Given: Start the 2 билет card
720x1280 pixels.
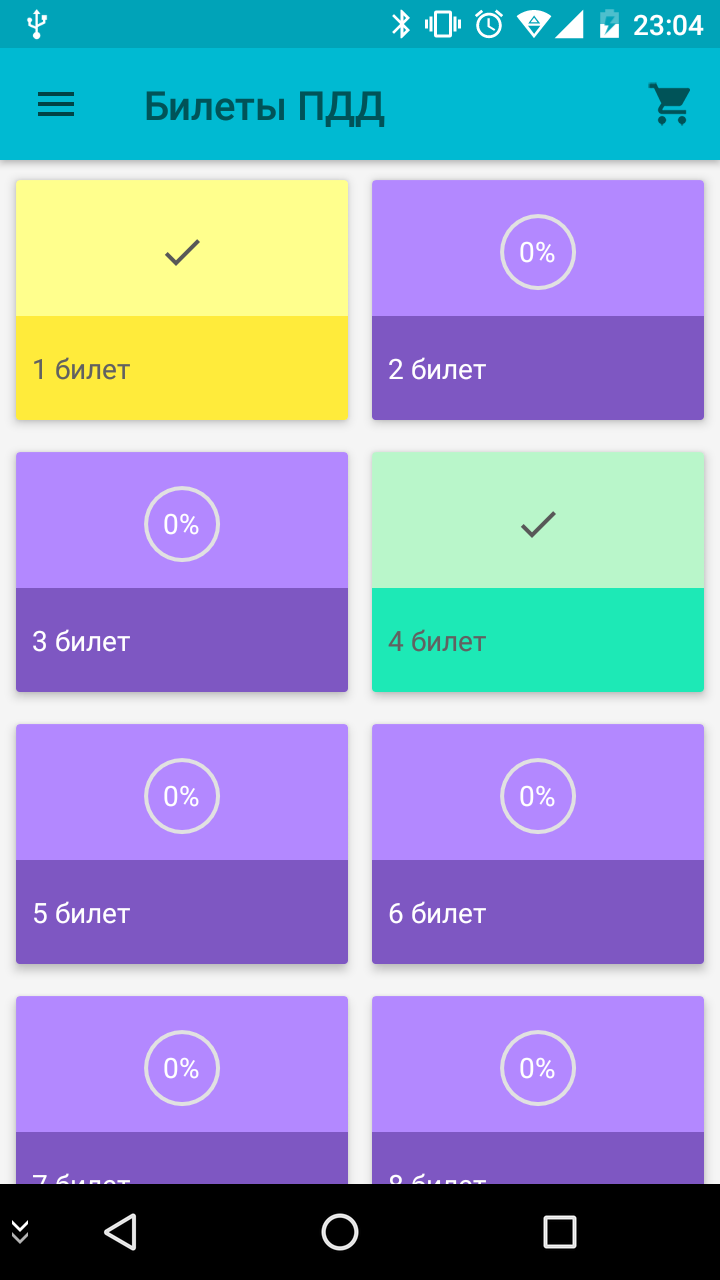Looking at the screenshot, I should pyautogui.click(x=538, y=300).
